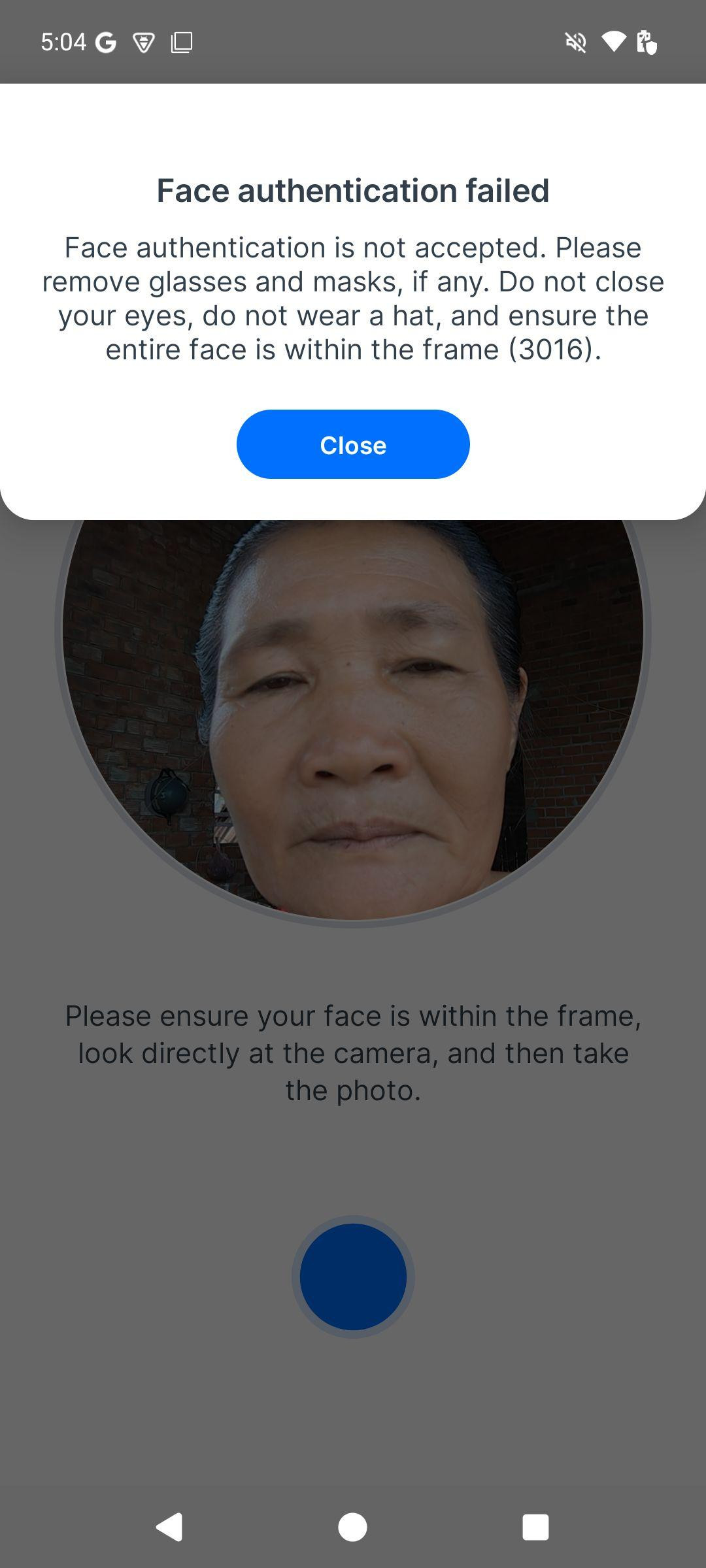Open recent apps from the navigation bar
The height and width of the screenshot is (1568, 706).
(x=535, y=1527)
